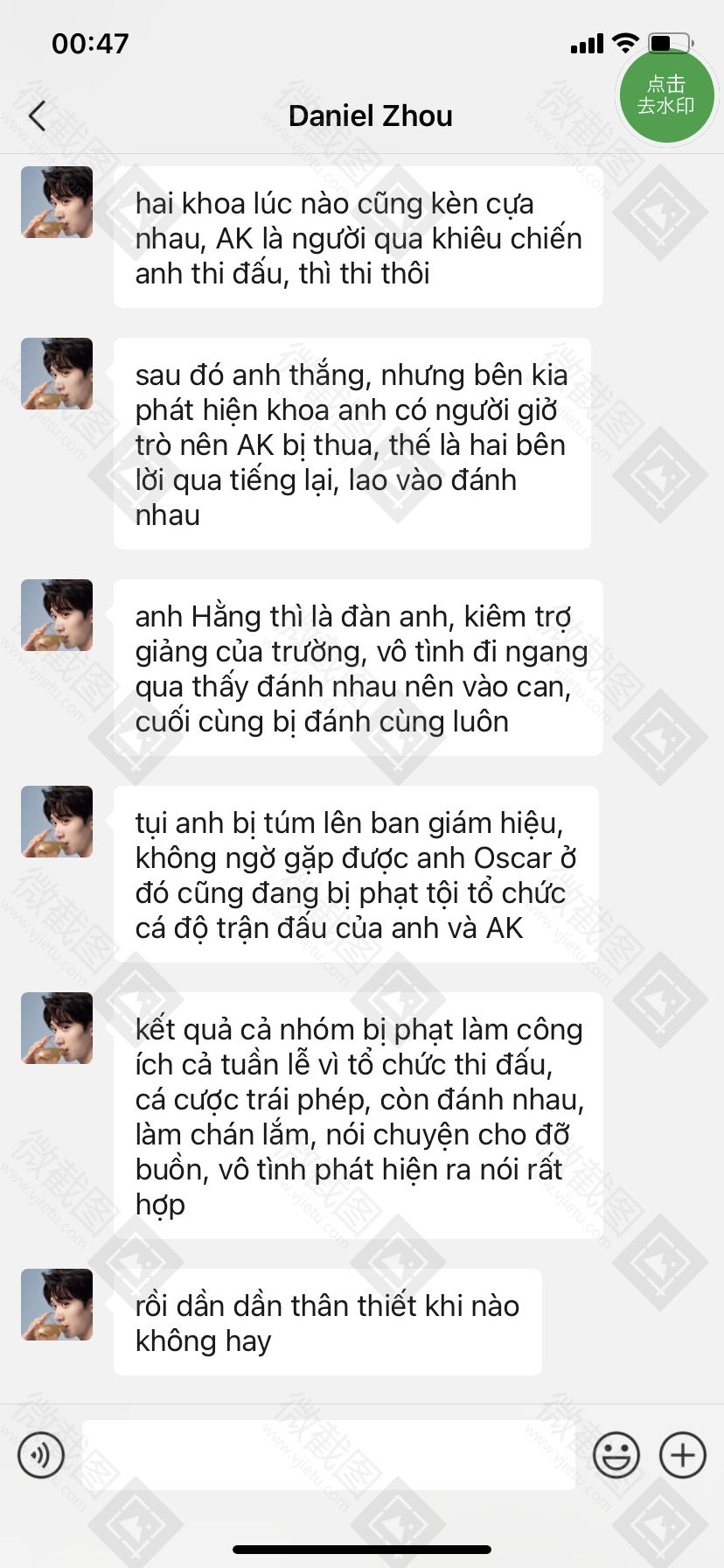Open avatar beside 'hai khoa lúc nào' message
Image resolution: width=724 pixels, height=1568 pixels.
click(57, 202)
